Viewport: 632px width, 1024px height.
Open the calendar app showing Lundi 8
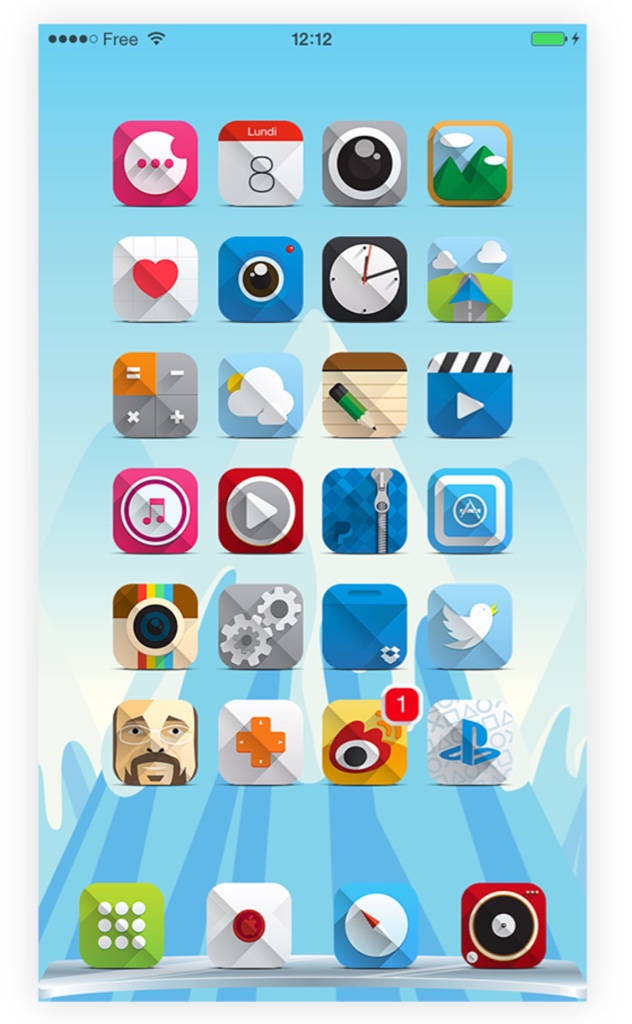(x=261, y=163)
